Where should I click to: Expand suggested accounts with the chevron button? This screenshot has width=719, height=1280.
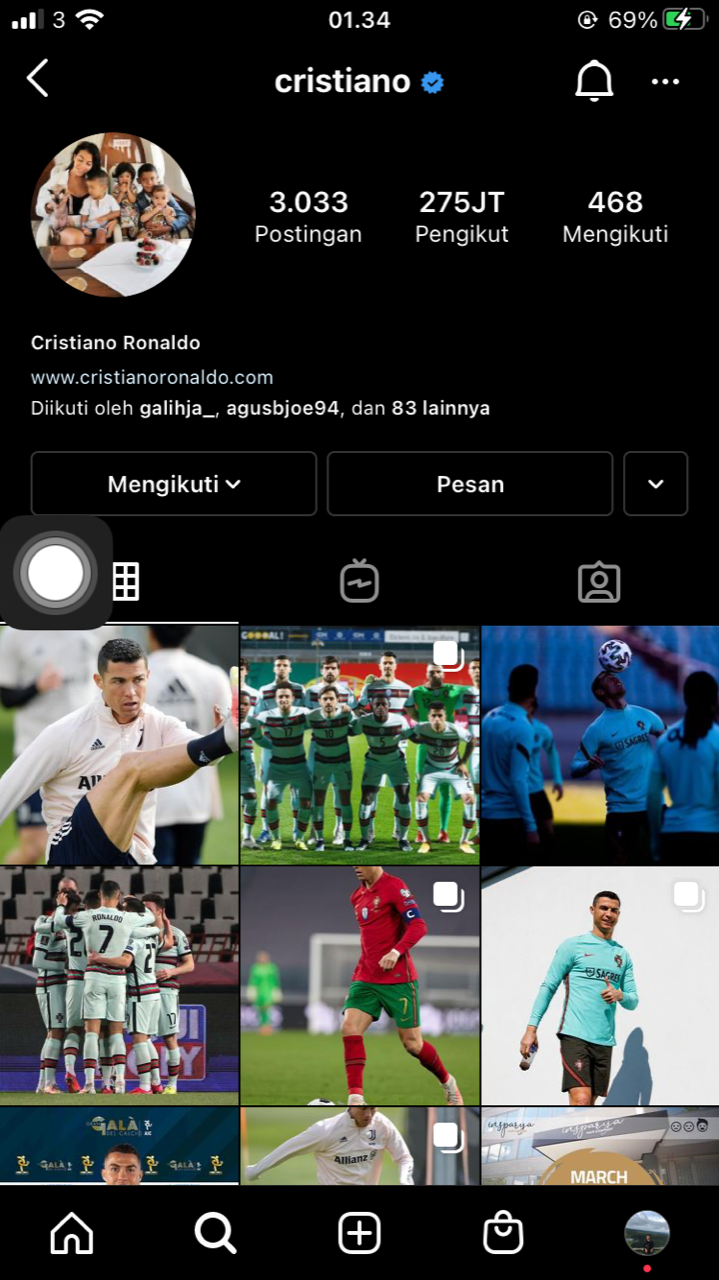click(x=656, y=484)
